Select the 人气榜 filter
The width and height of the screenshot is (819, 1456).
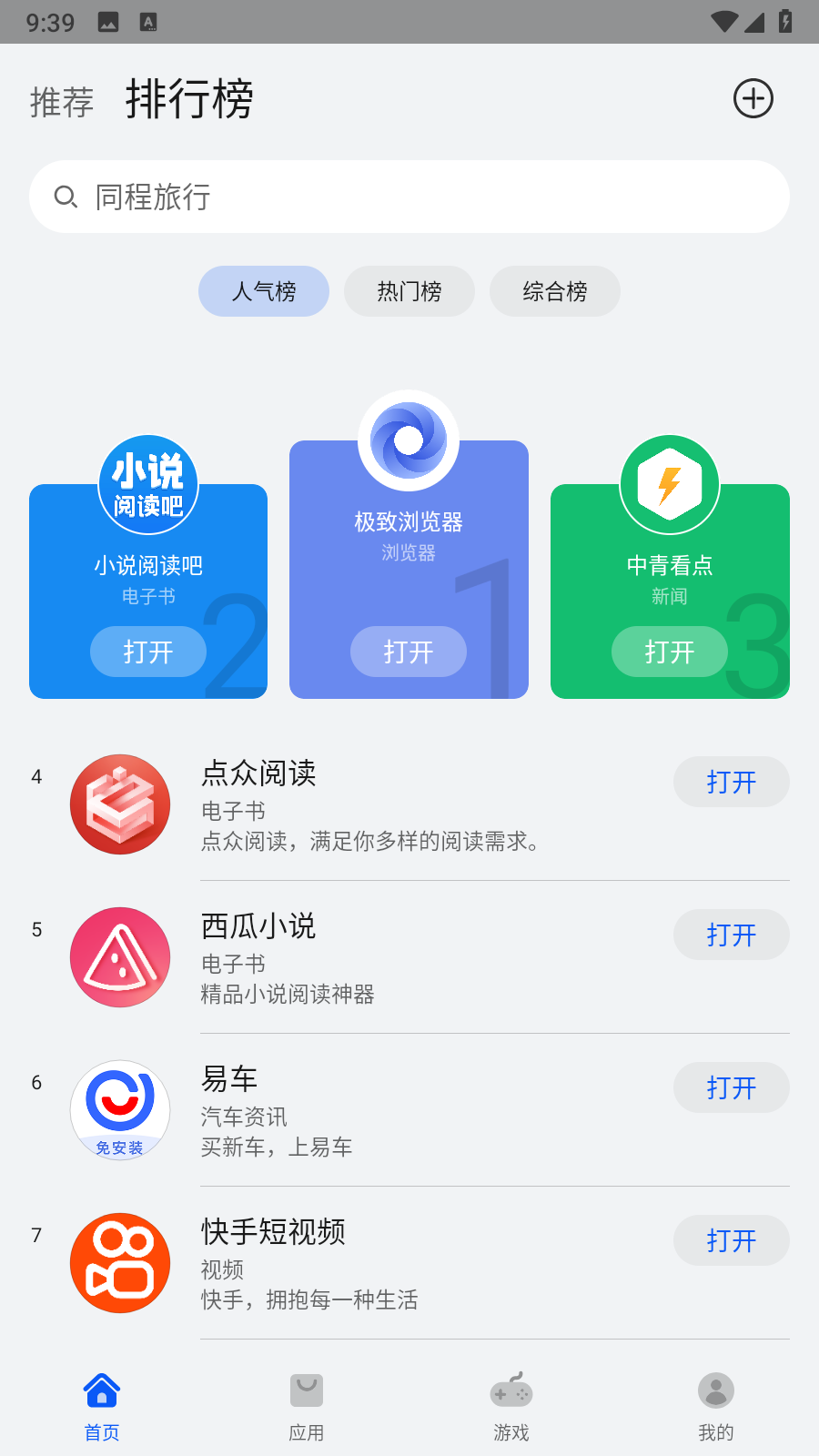[x=263, y=291]
